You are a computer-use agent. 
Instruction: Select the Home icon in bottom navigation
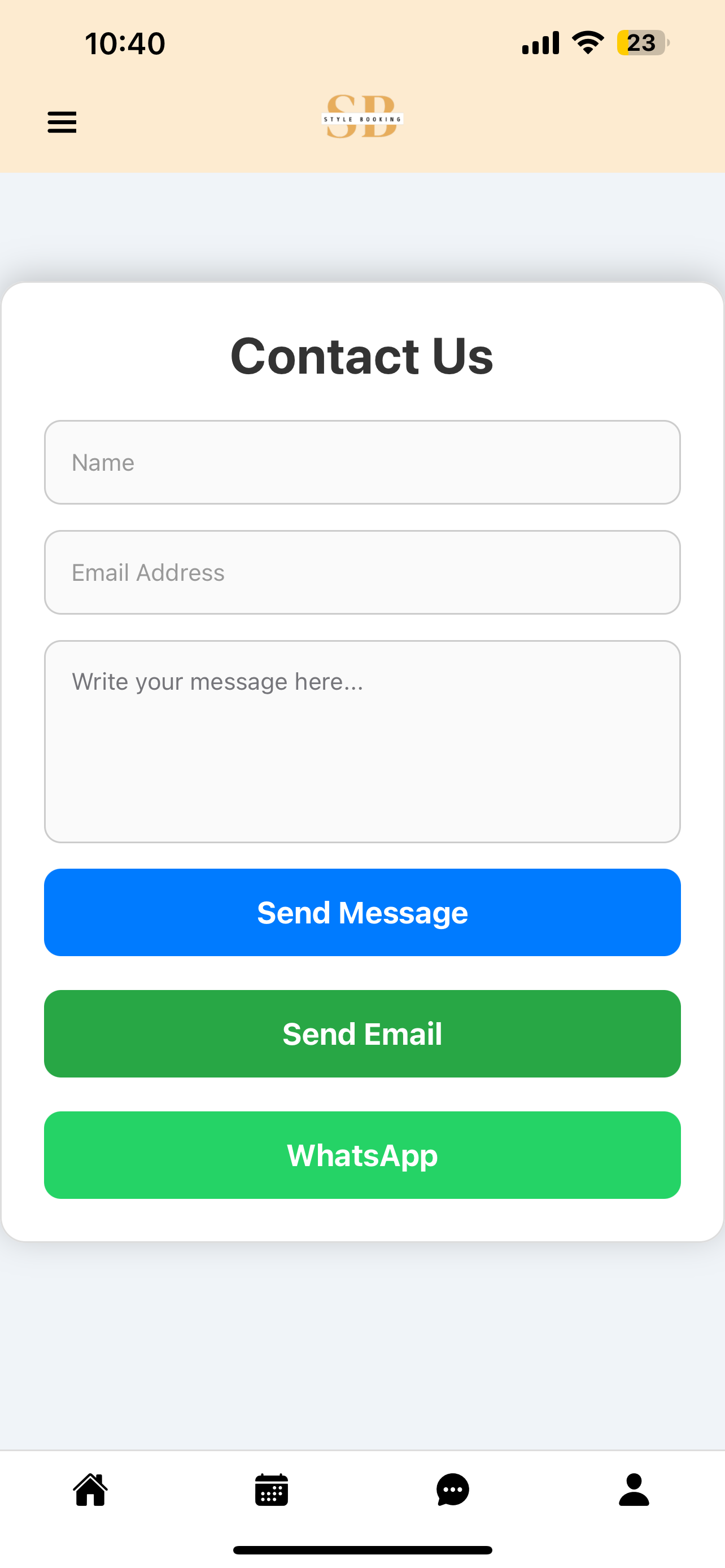90,1491
